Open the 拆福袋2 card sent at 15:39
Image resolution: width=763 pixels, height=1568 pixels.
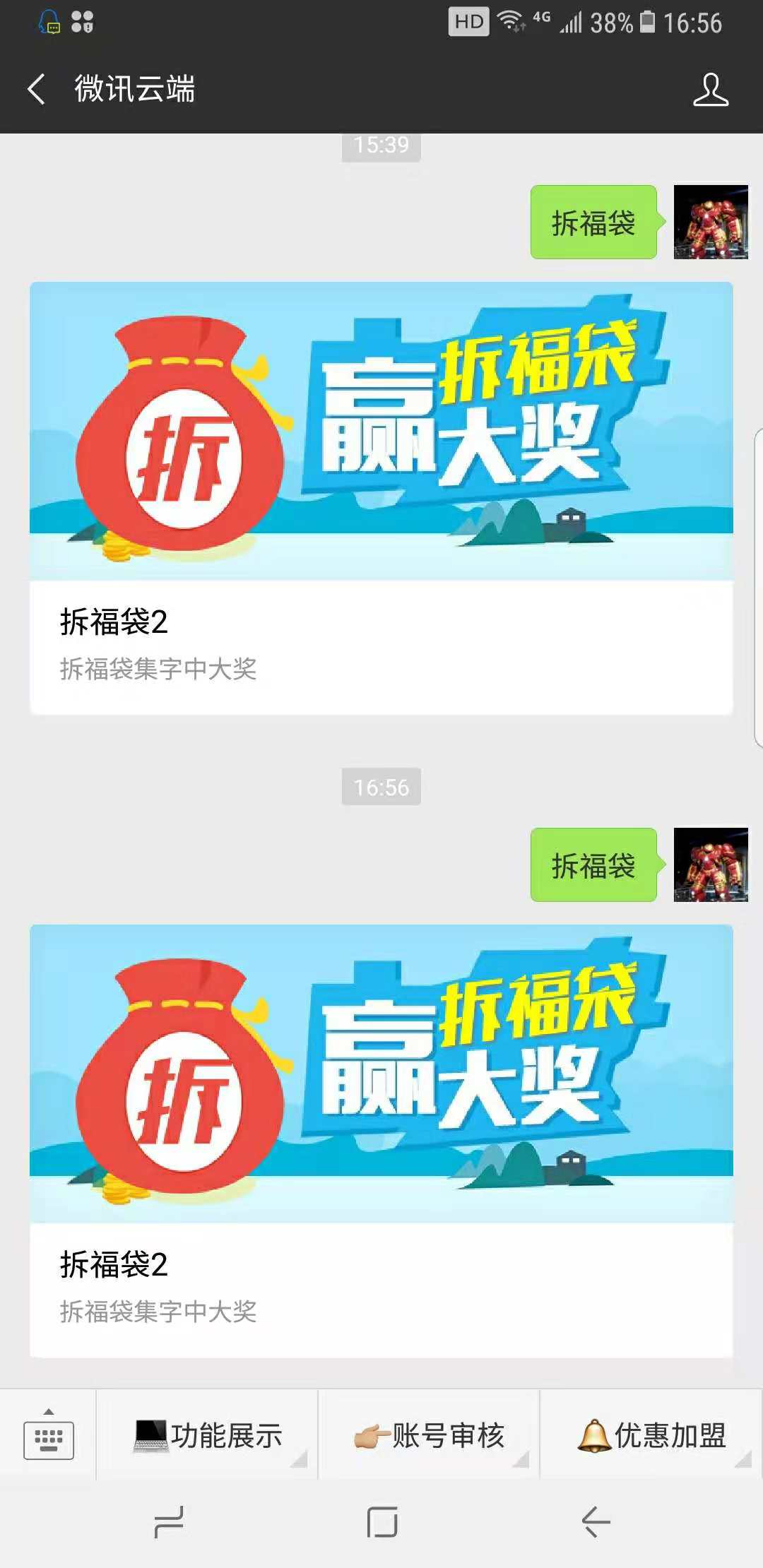381,498
